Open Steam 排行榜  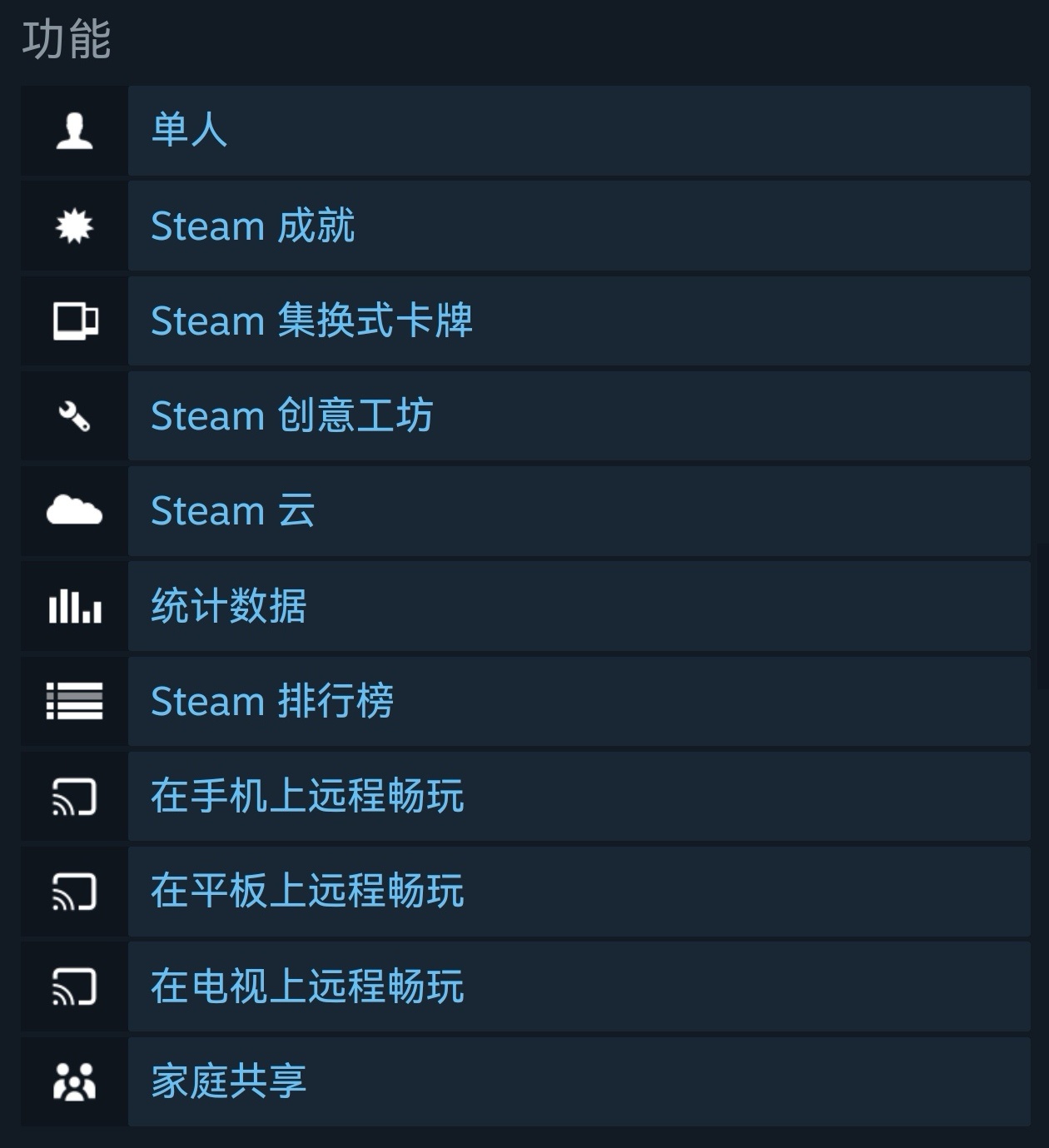[271, 701]
